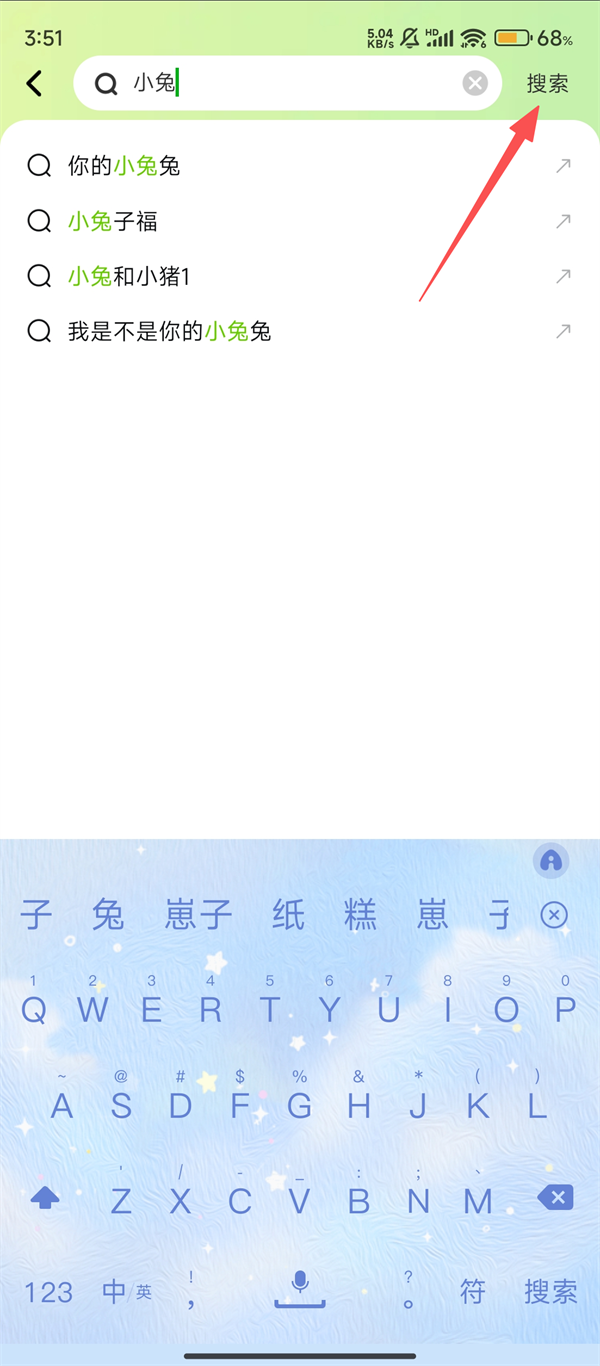Go back using the top-left arrow
This screenshot has width=600, height=1366.
[x=35, y=83]
